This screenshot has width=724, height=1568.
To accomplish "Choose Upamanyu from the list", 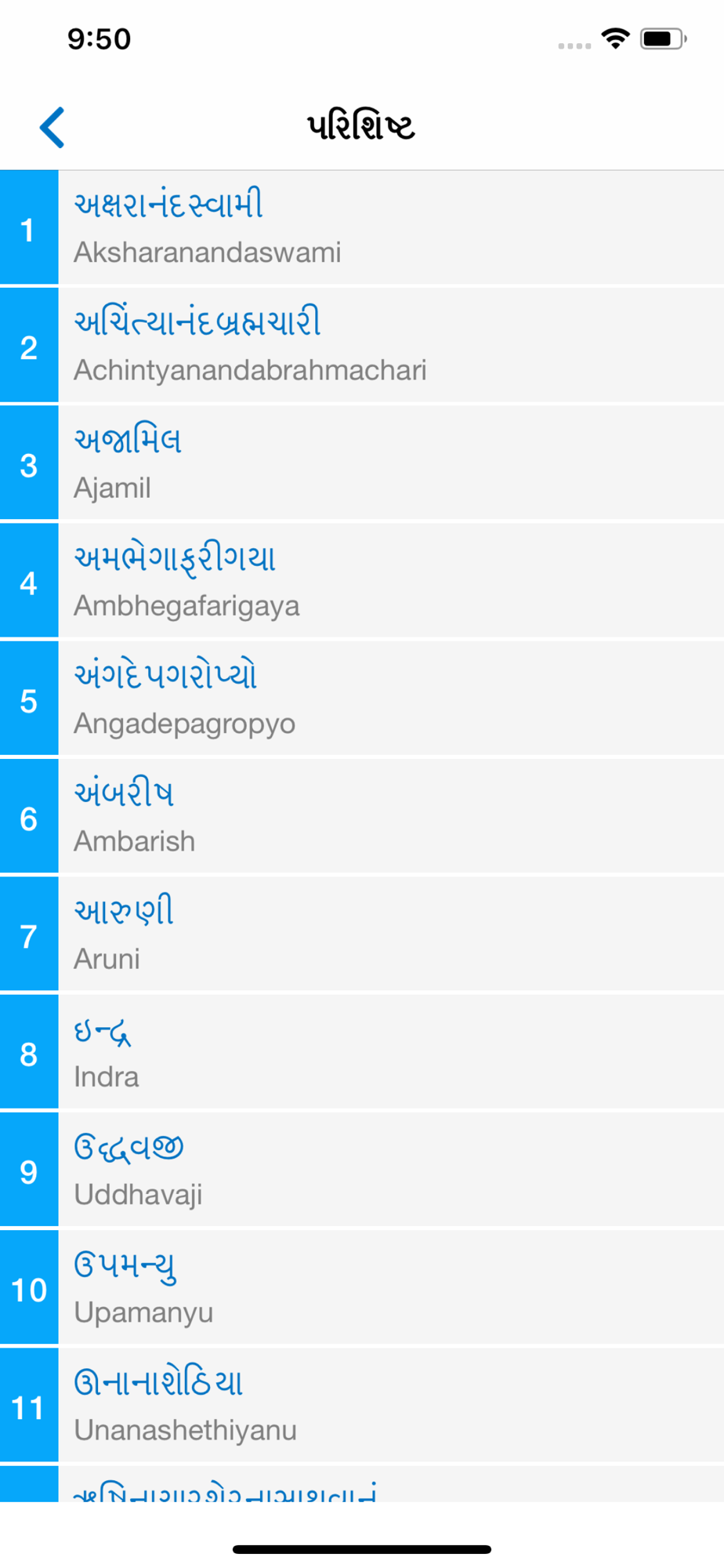I will [x=360, y=1287].
